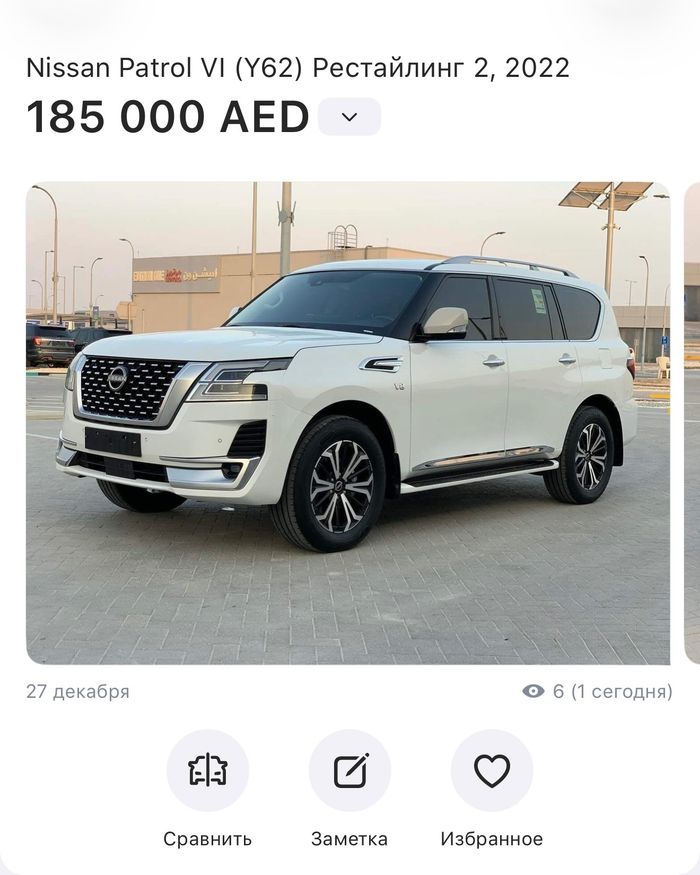Open the Nissan Patrol photo
Viewport: 700px width, 875px height.
pos(348,422)
